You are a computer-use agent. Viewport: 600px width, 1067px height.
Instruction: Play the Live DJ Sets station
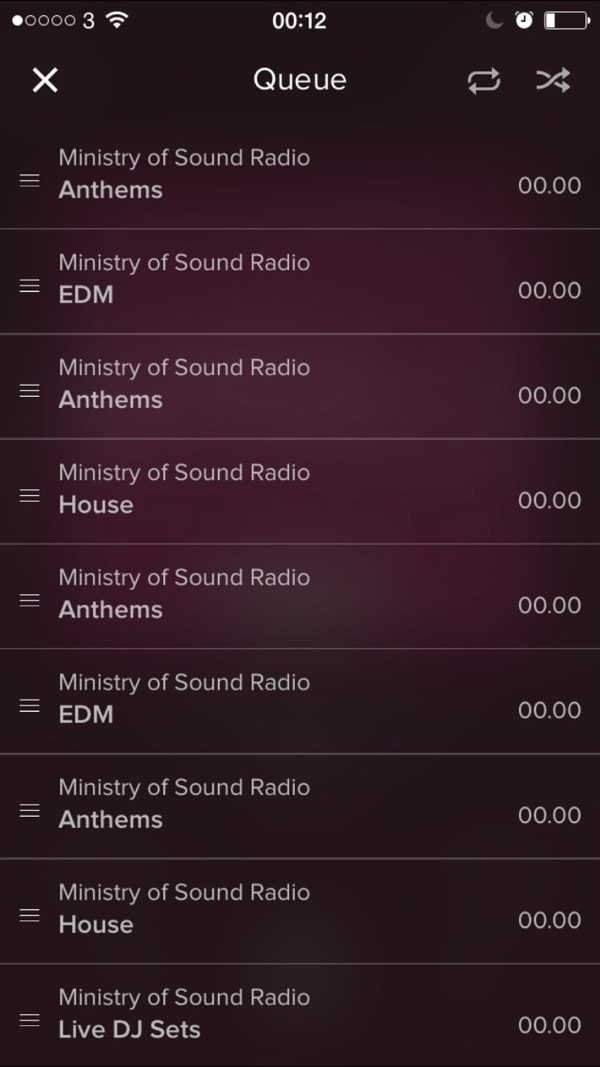point(130,1028)
